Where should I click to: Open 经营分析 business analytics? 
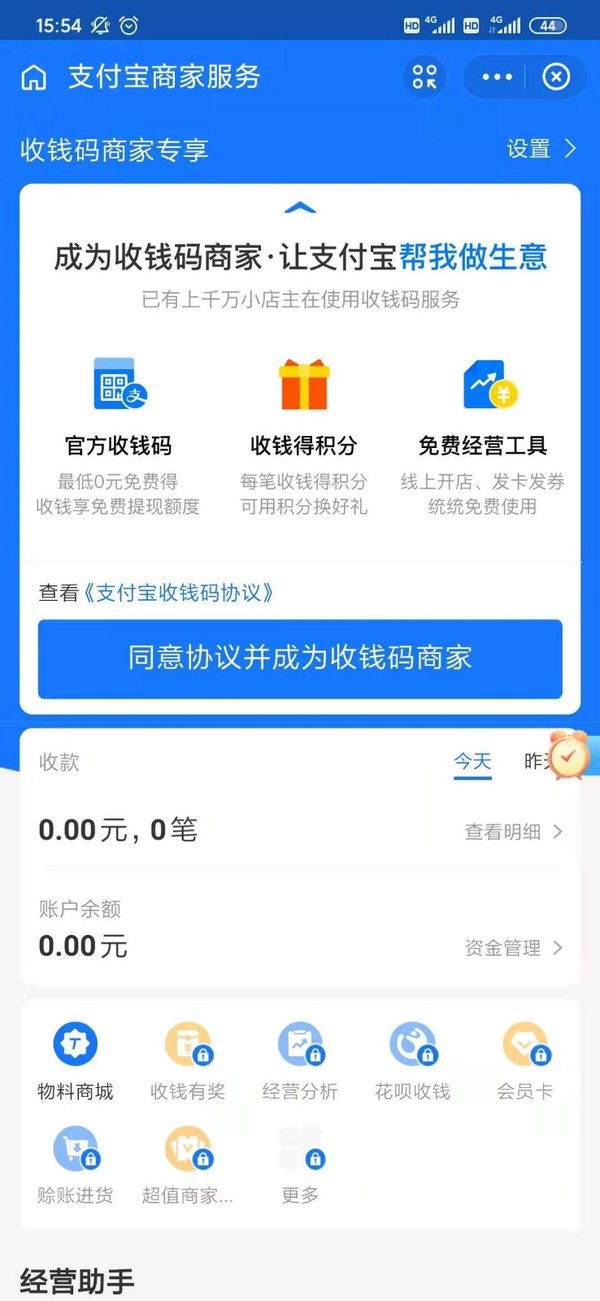click(x=300, y=1060)
